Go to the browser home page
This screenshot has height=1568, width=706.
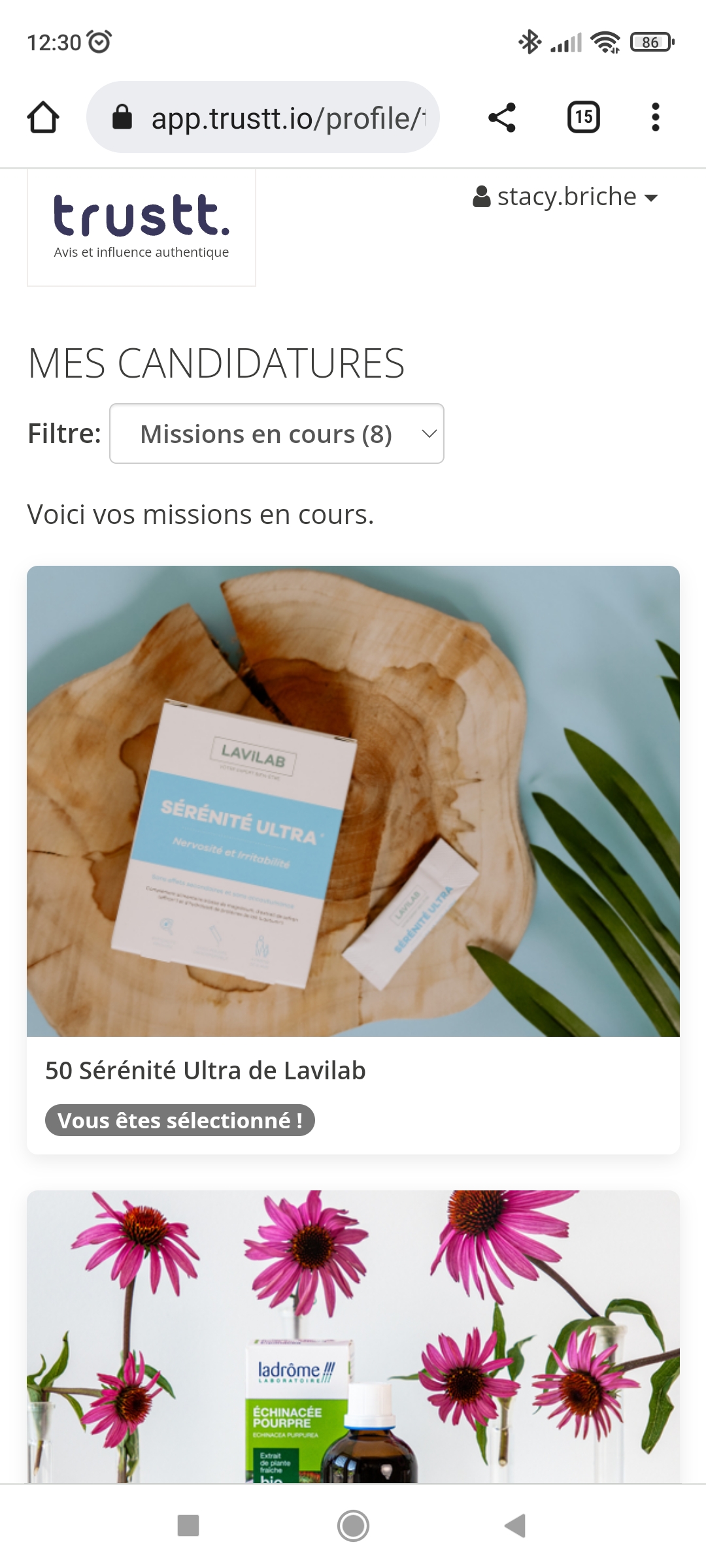pos(43,118)
